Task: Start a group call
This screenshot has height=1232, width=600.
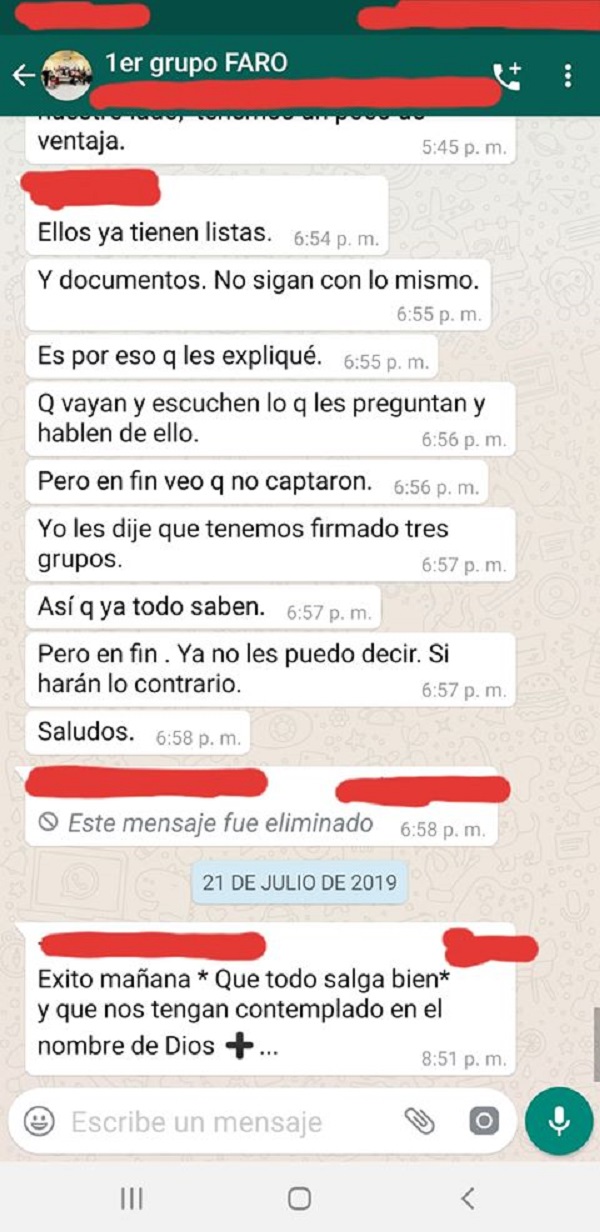Action: 507,76
